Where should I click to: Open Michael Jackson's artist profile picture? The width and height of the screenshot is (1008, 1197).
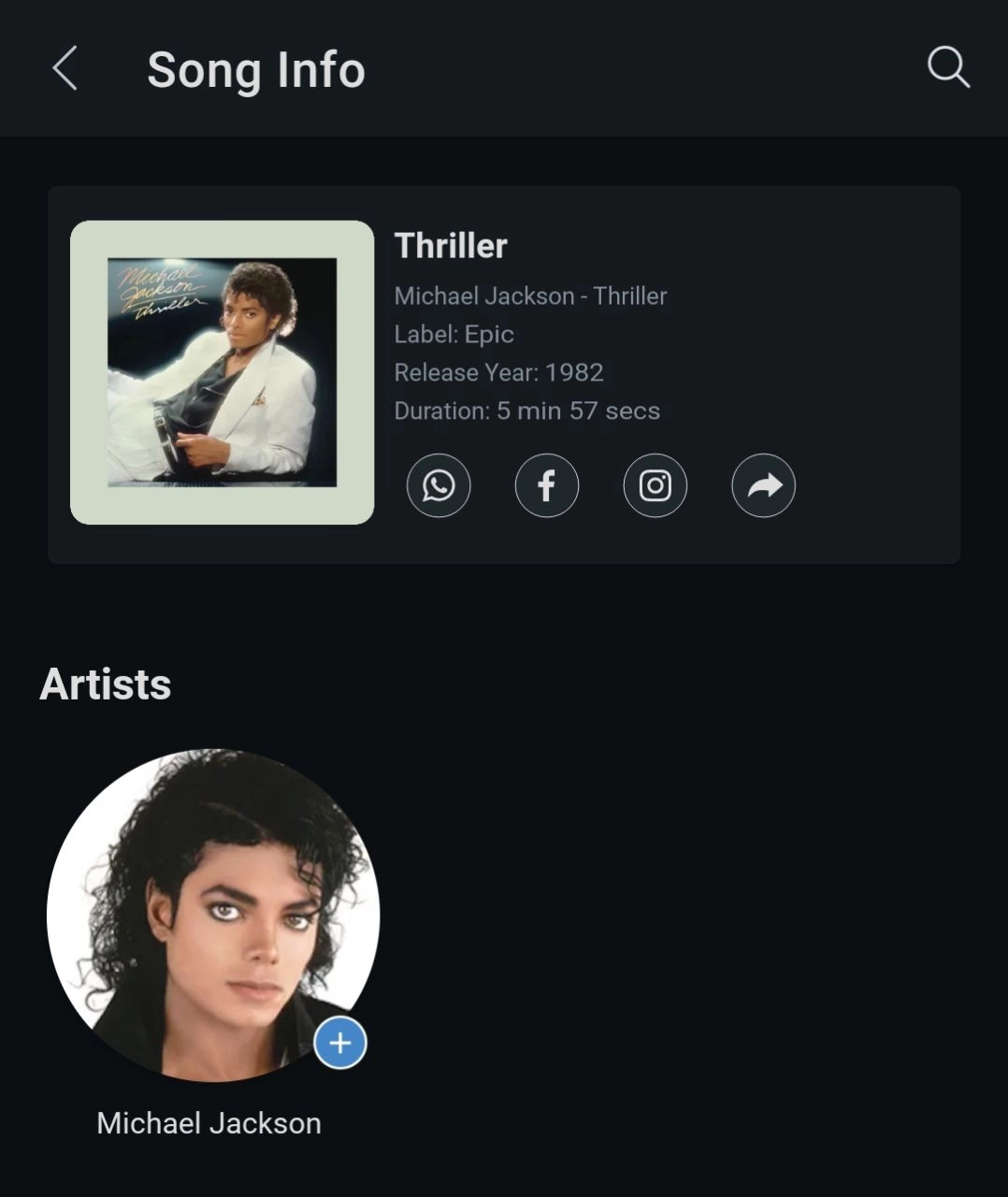[x=213, y=915]
